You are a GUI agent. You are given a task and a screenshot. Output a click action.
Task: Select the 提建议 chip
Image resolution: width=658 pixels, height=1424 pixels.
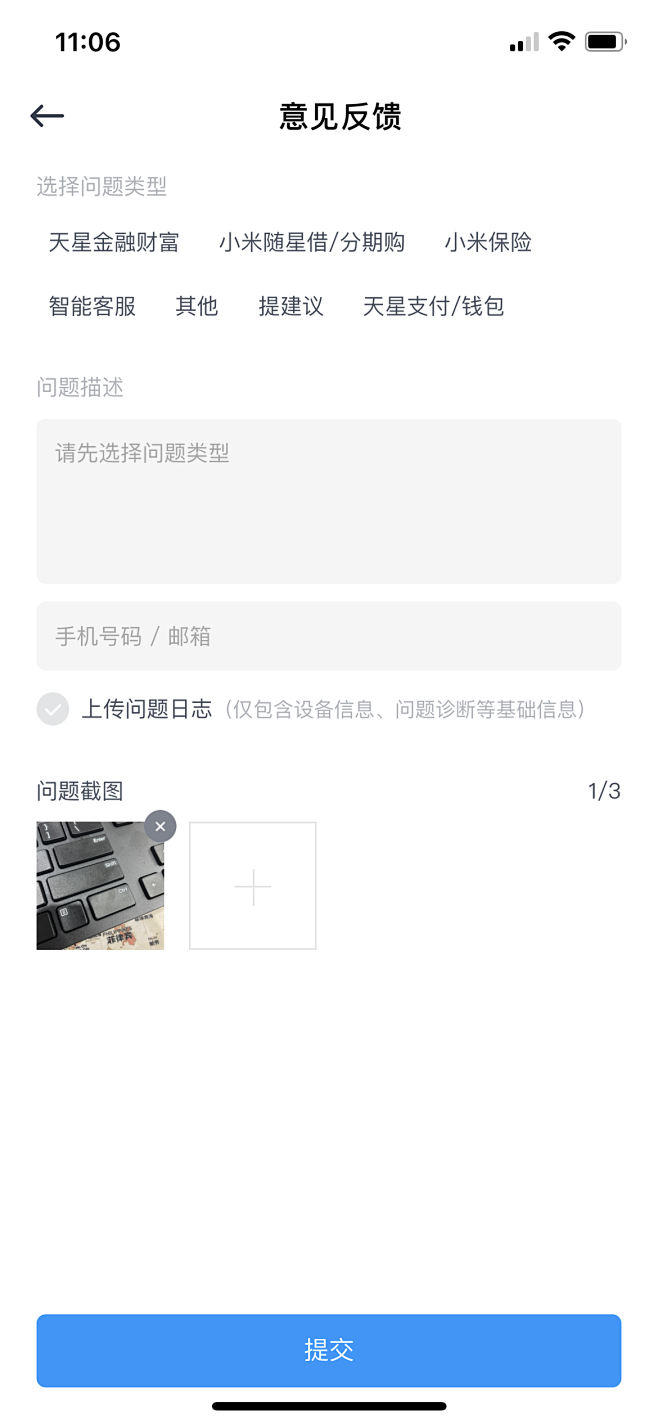point(291,306)
